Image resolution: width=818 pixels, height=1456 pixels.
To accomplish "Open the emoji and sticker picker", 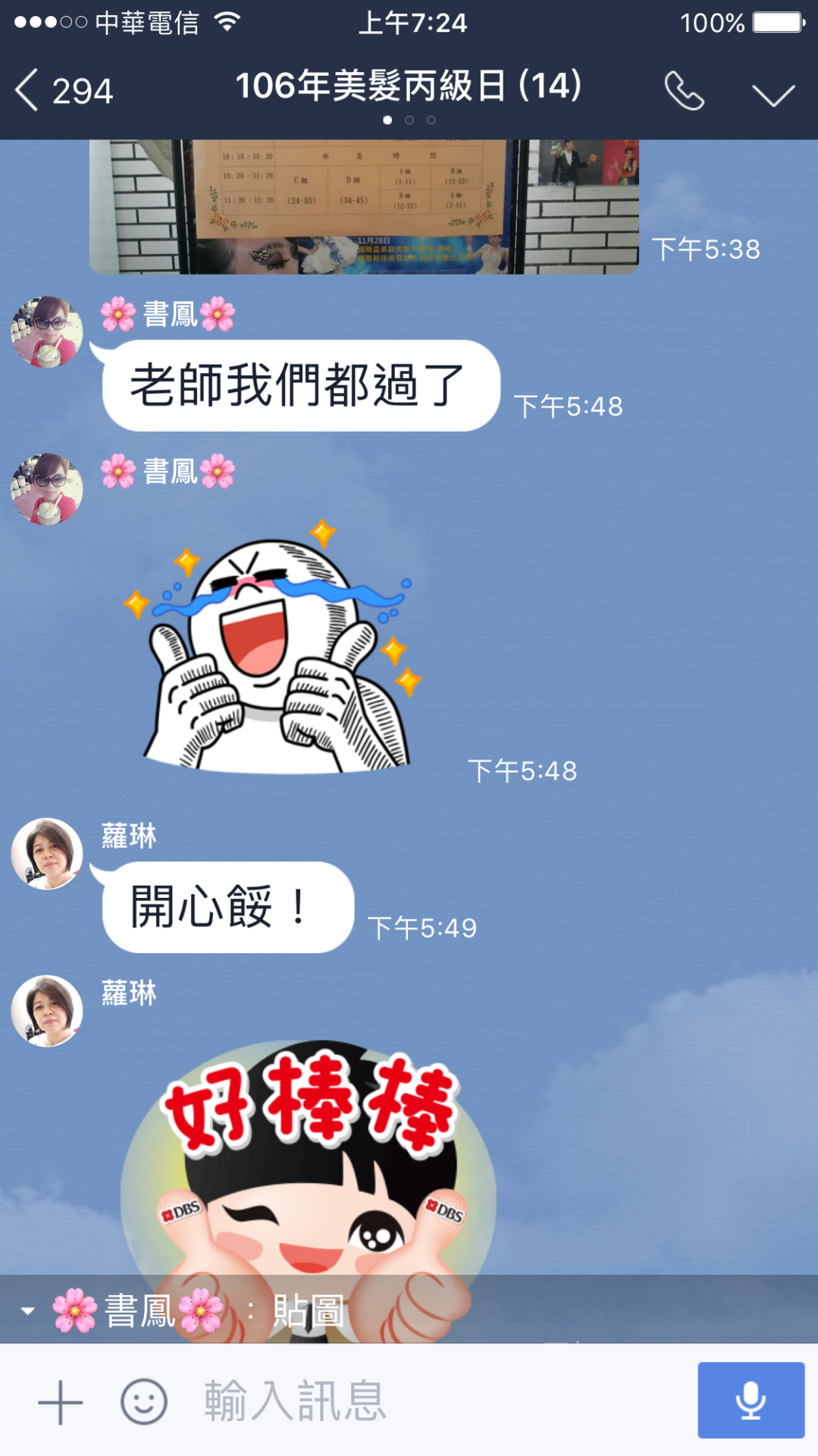I will pyautogui.click(x=144, y=1401).
